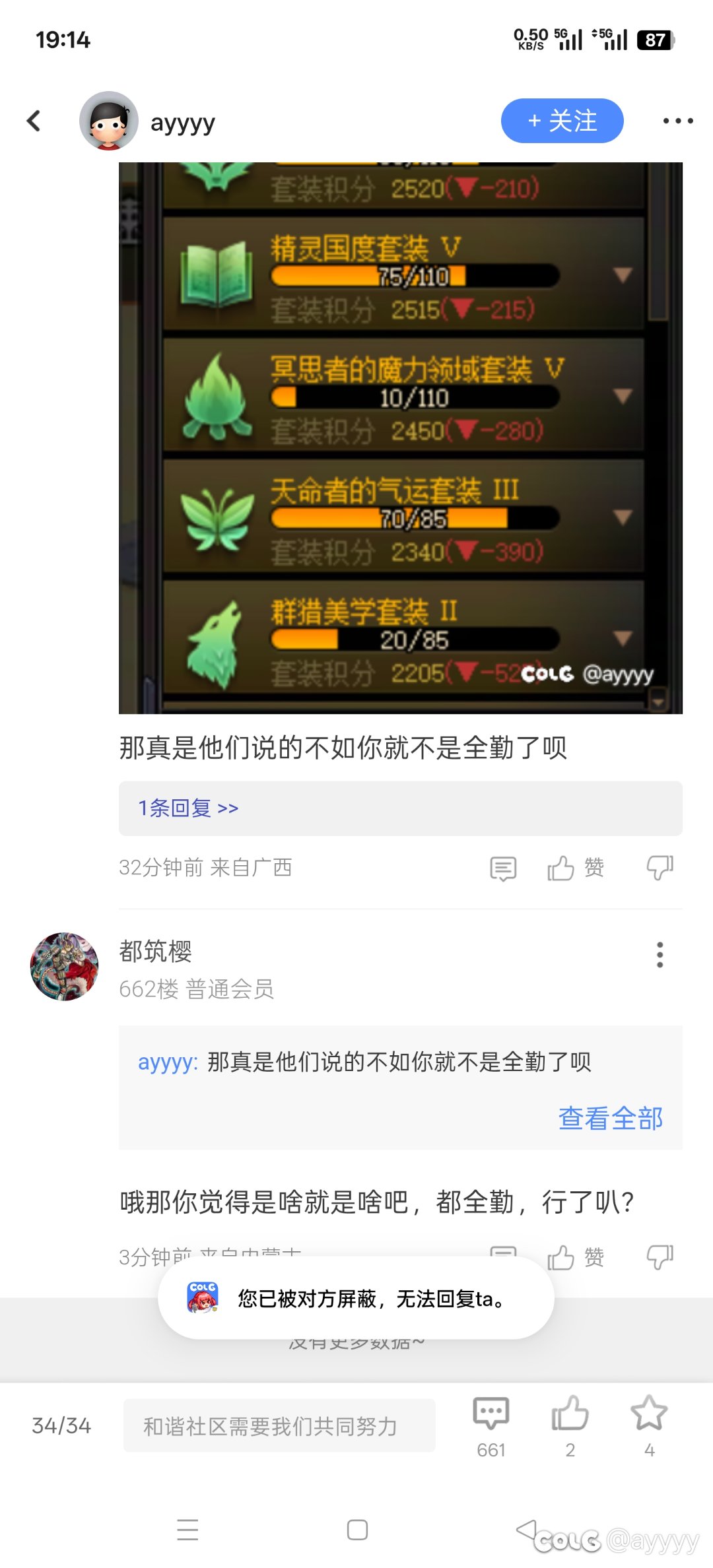Follow ayyyy with the 关注 button
713x1568 pixels.
tap(562, 121)
